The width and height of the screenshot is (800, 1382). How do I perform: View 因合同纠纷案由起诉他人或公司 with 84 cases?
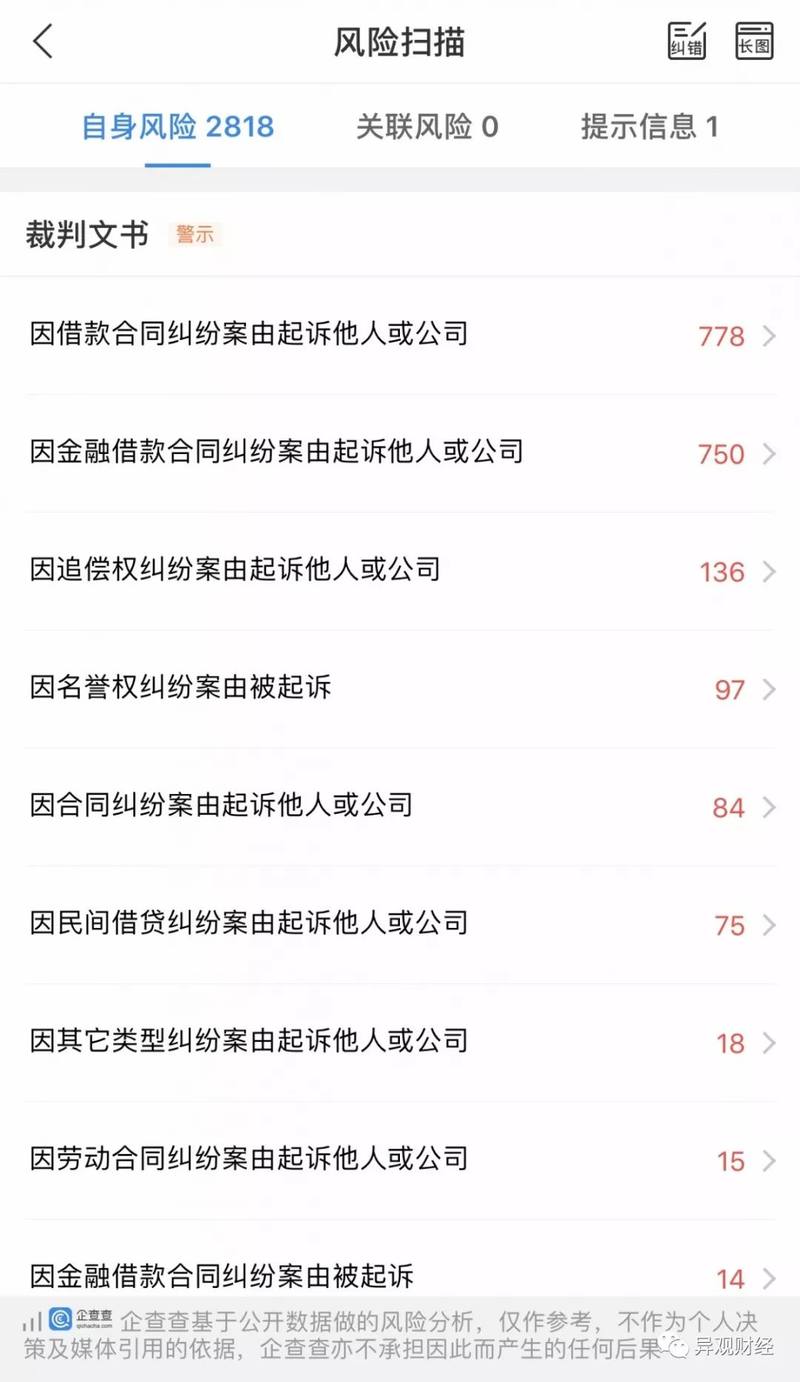pyautogui.click(x=400, y=807)
